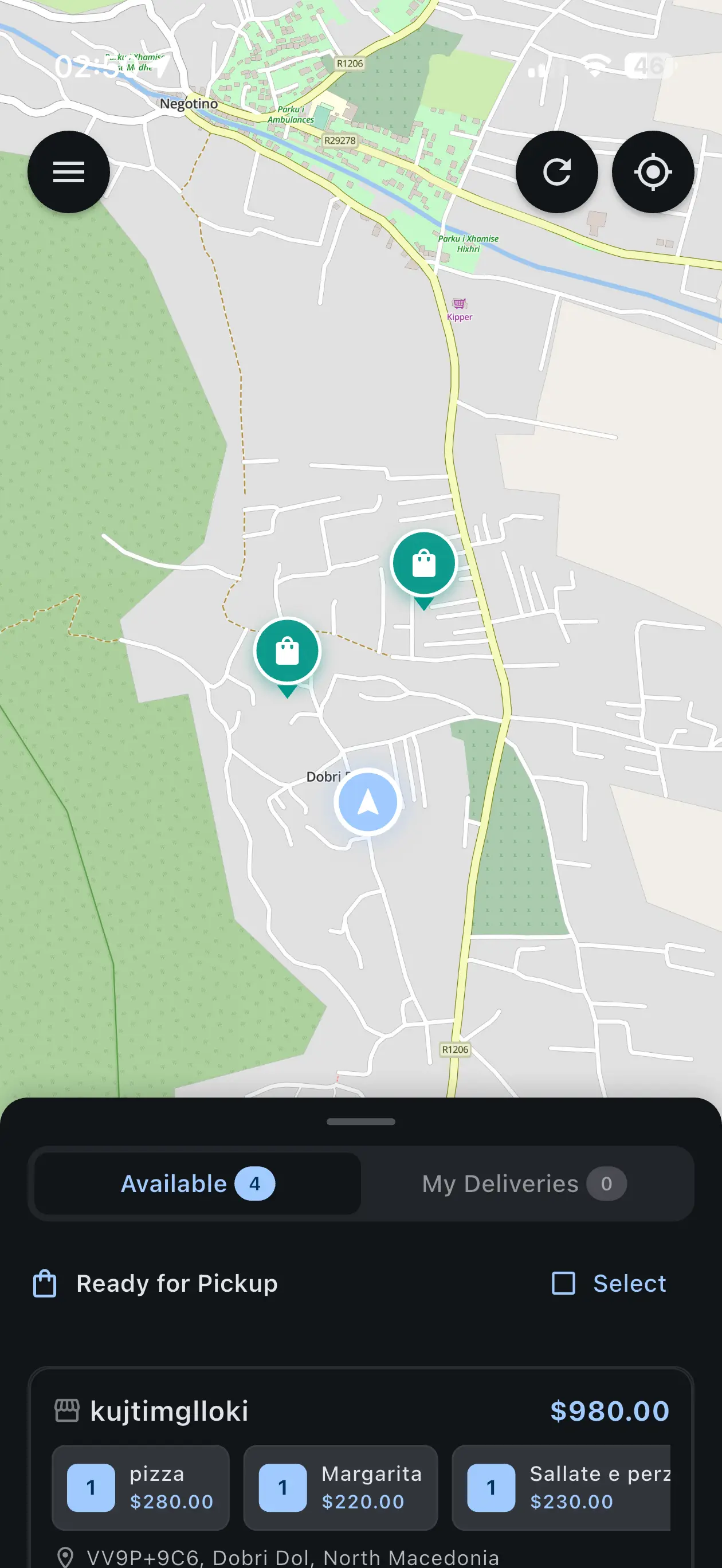The image size is (722, 1568).
Task: Switch to the Available tab
Action: tap(197, 1183)
